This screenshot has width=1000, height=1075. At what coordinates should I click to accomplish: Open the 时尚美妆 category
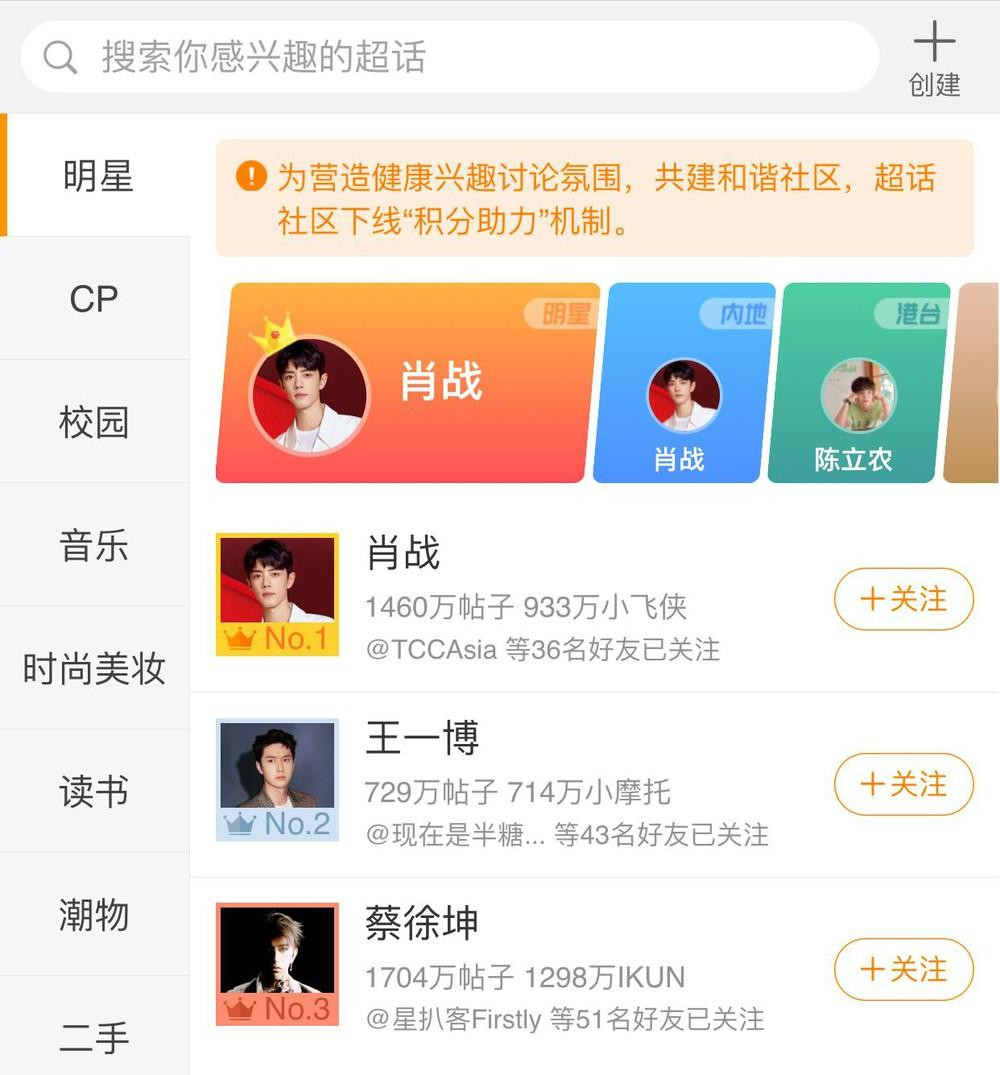tap(94, 669)
